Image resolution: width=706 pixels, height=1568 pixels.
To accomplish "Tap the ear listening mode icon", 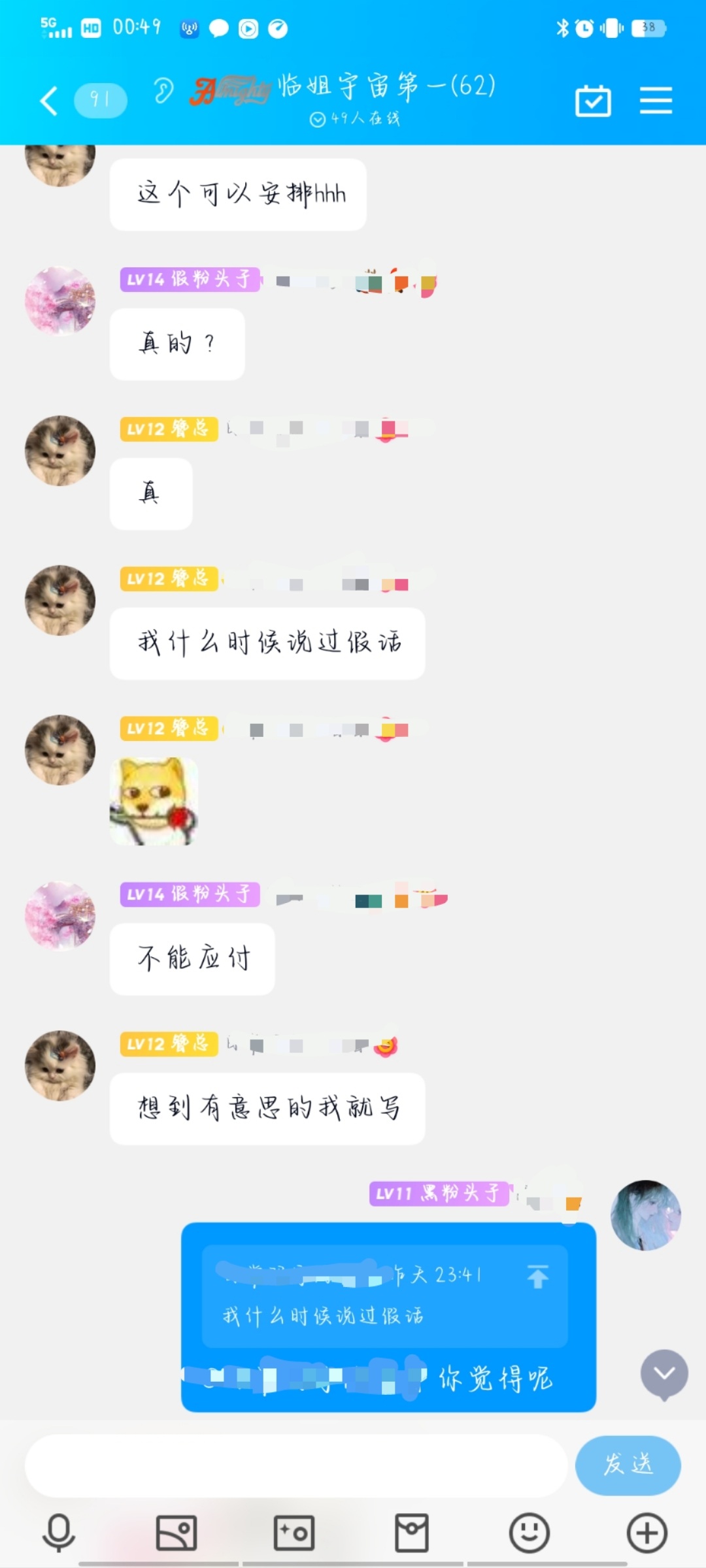I will click(163, 91).
